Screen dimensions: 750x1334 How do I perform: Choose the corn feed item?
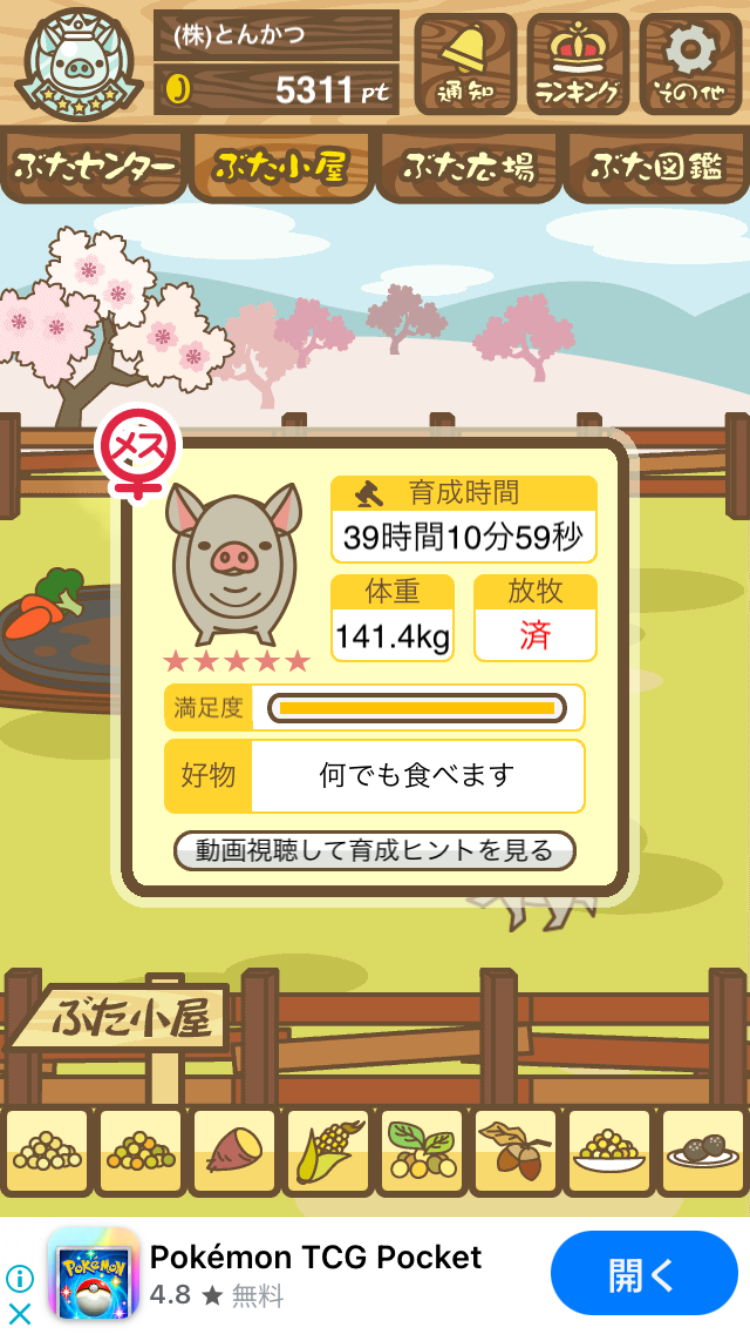(328, 1152)
